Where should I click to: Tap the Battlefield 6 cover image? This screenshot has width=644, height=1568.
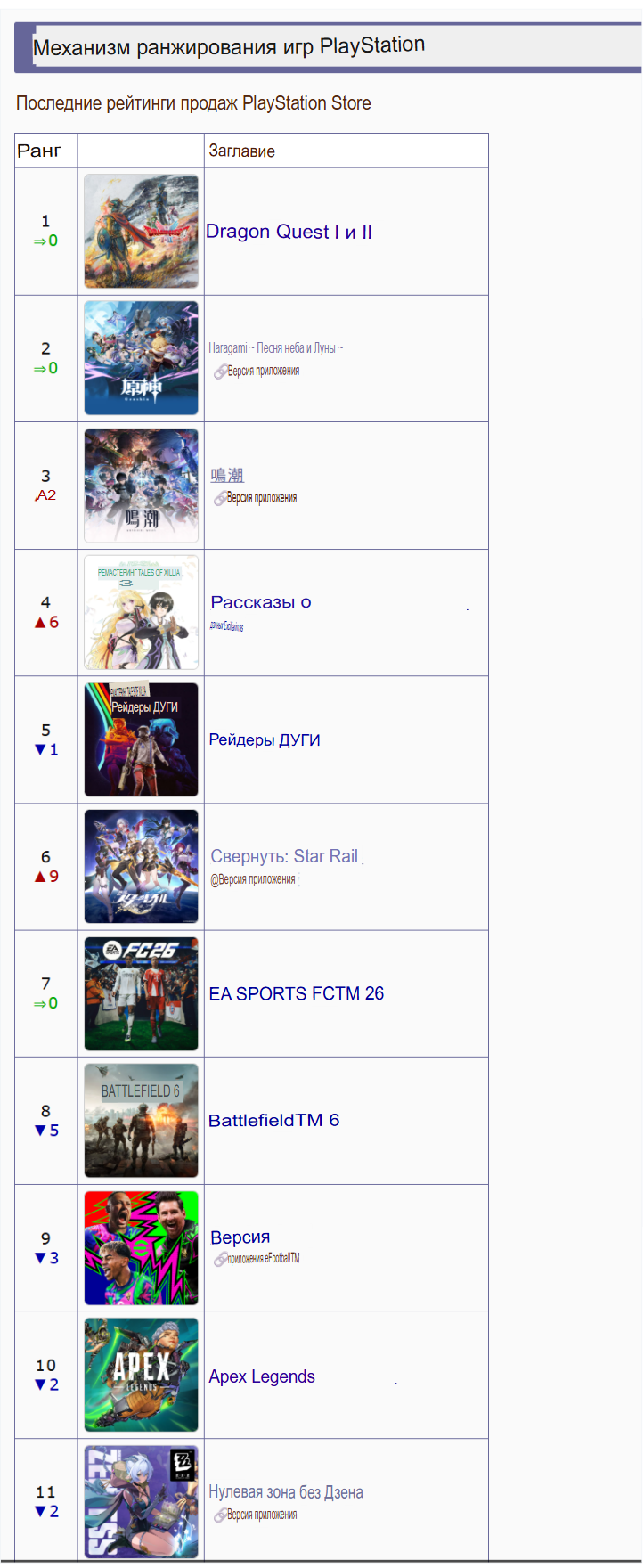[x=141, y=1121]
